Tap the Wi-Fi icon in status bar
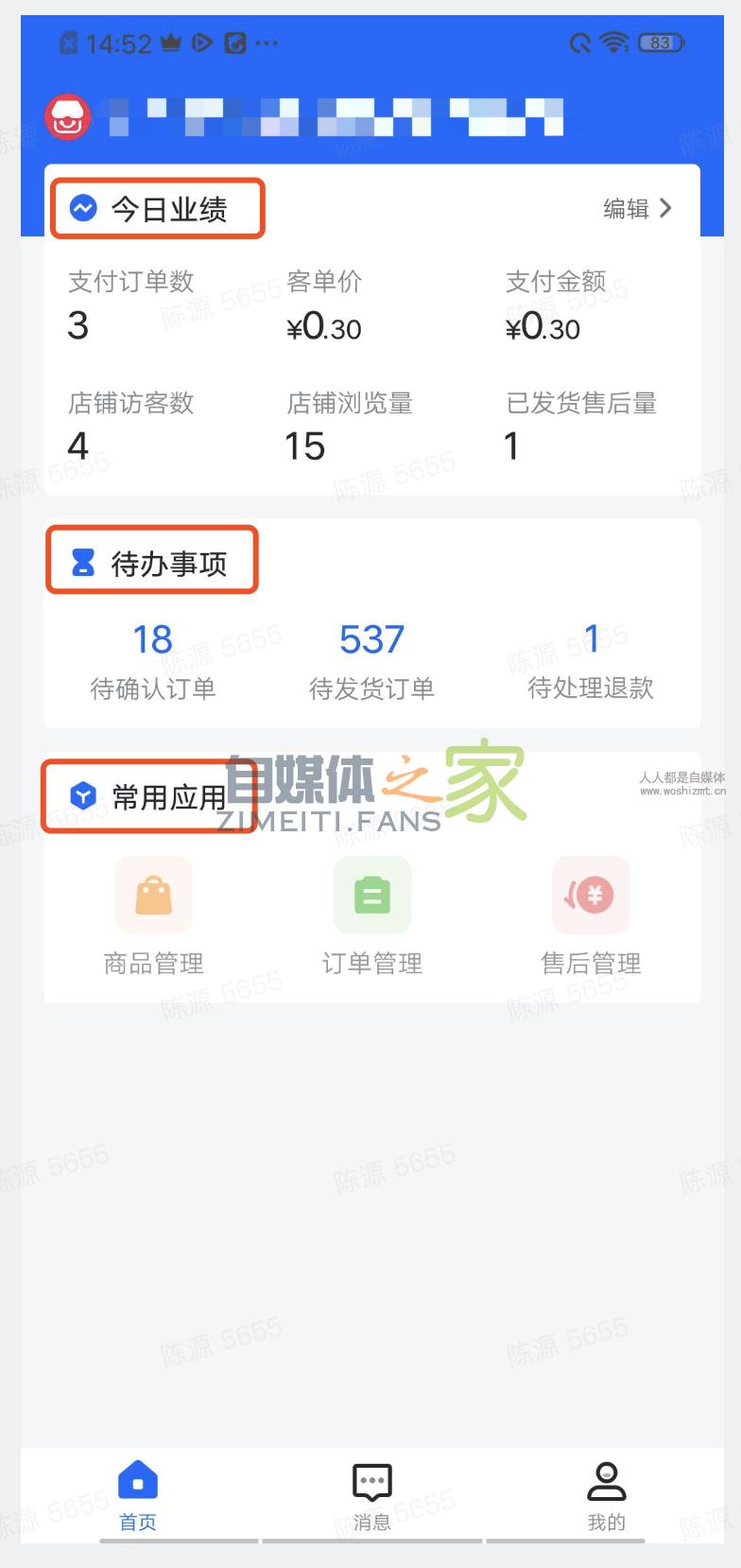The width and height of the screenshot is (741, 1568). [x=613, y=43]
